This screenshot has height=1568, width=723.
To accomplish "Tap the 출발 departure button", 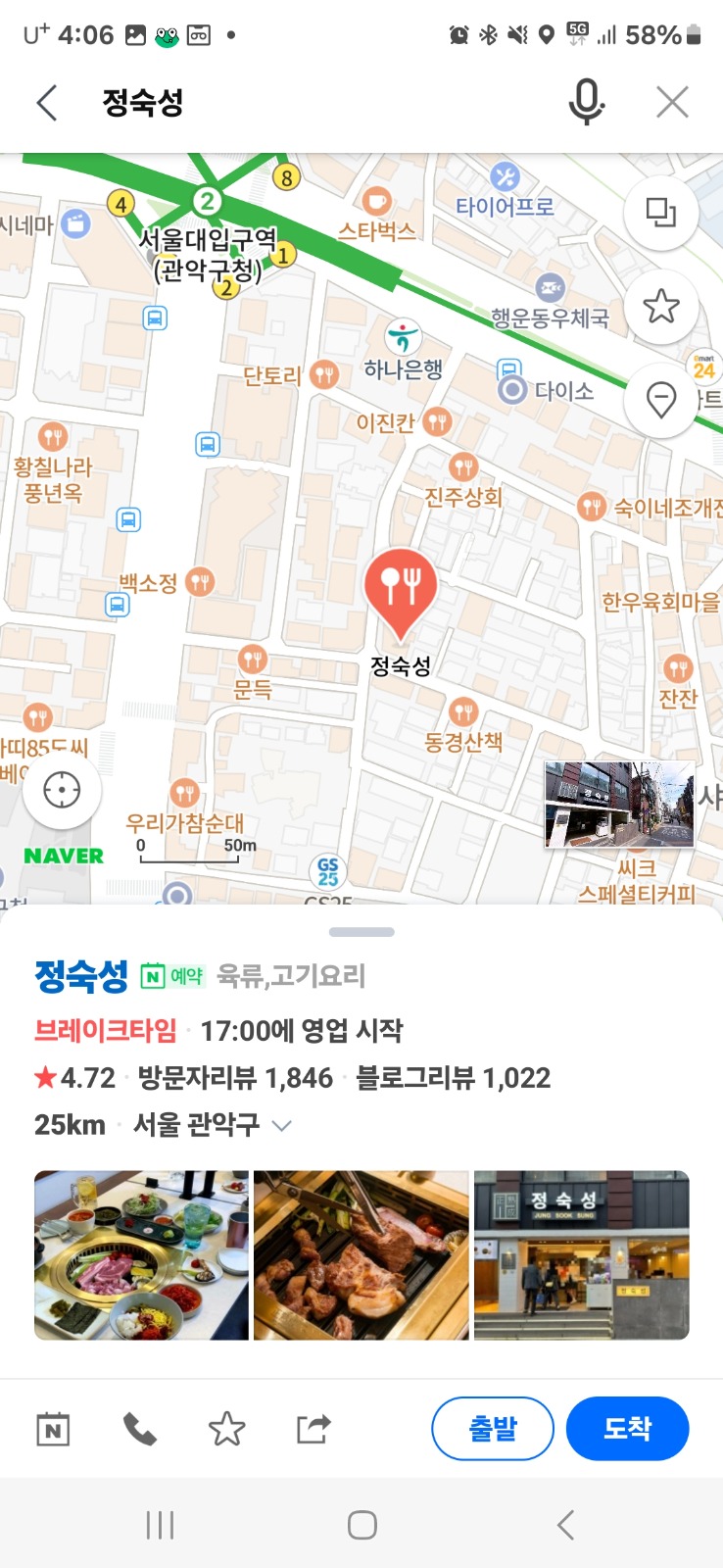I will 492,1429.
